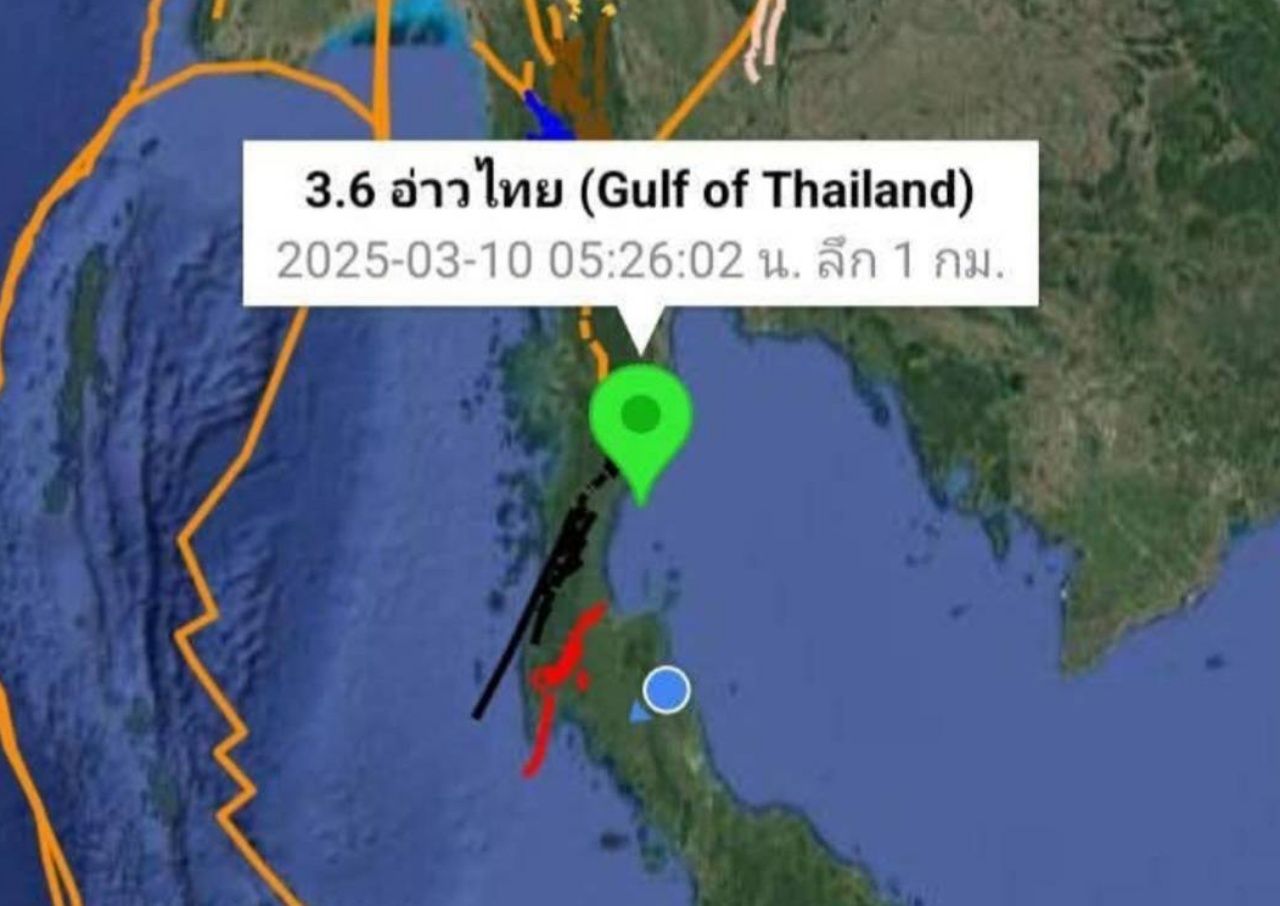Screen dimensions: 1280x906
Task: Open the 3.6 Gulf of Thailand info popup
Action: pos(640,224)
